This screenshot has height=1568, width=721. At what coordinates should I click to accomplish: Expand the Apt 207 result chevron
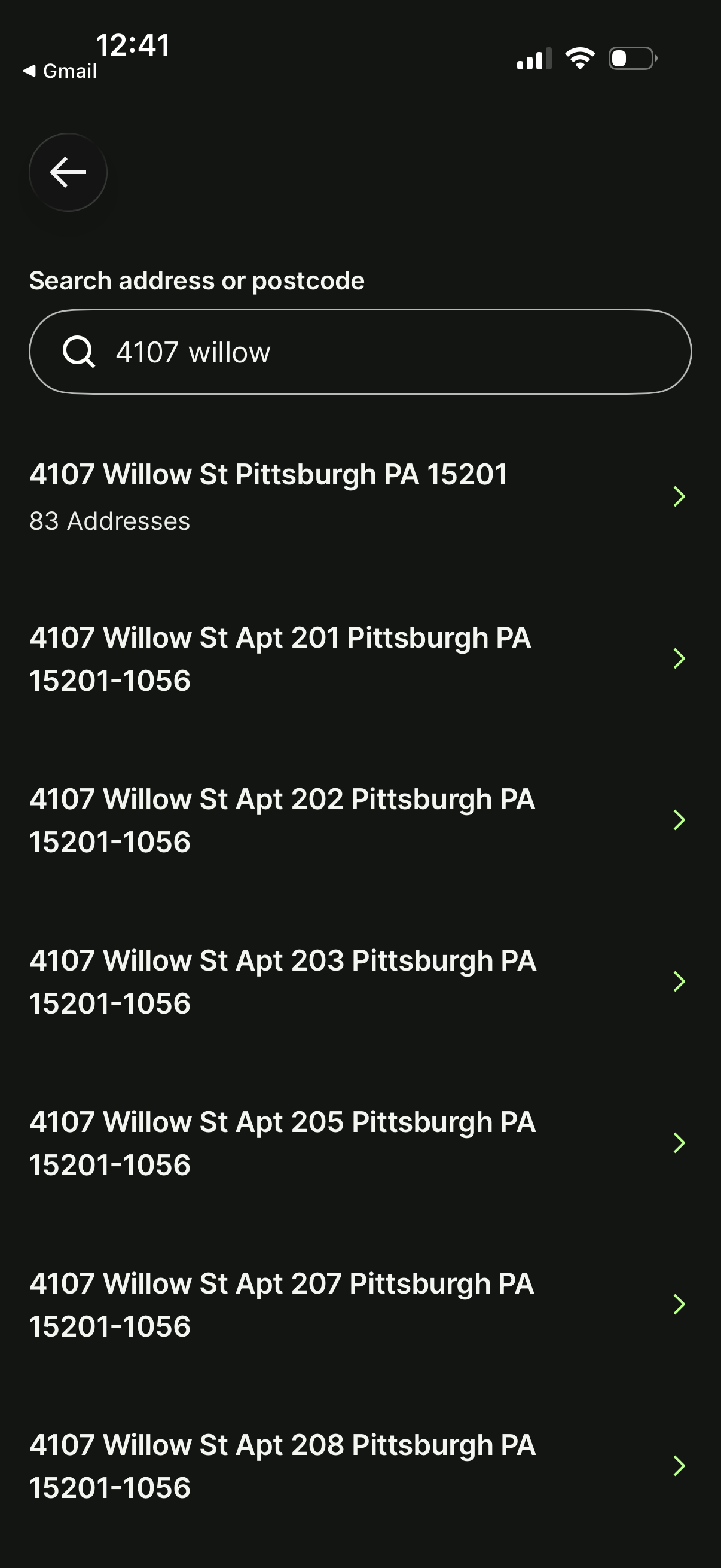[x=678, y=1304]
